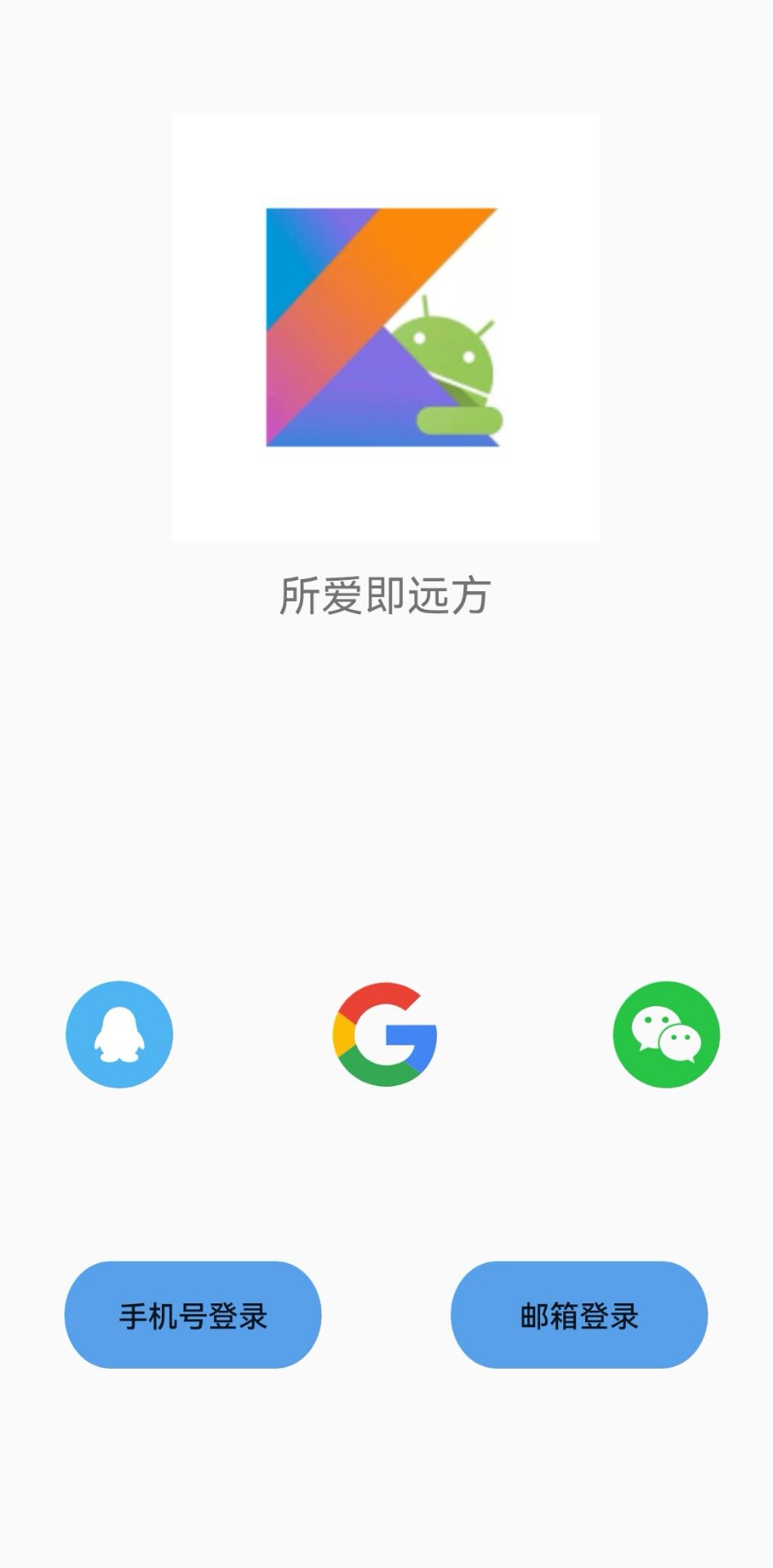Viewport: 773px width, 1568px height.
Task: Choose the green WeChat chat-bubbles icon
Action: (665, 1033)
